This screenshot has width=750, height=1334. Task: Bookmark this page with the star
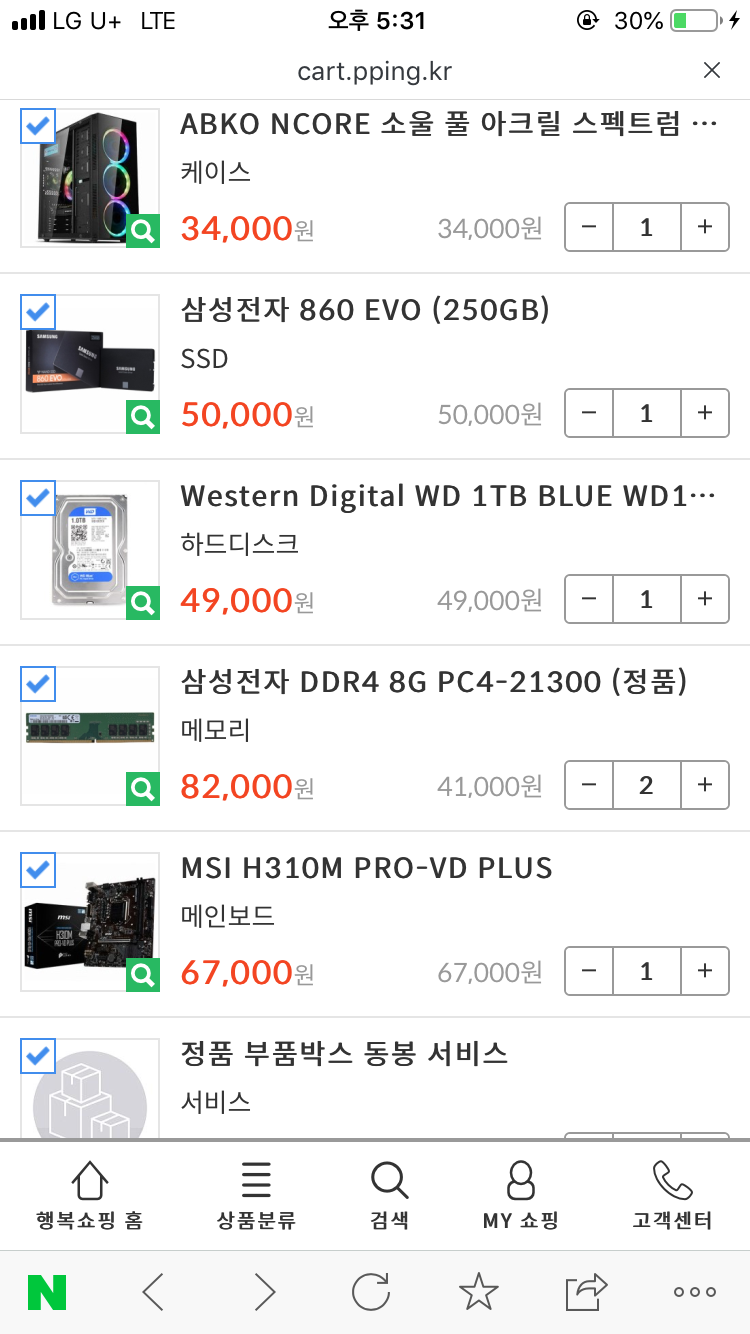pyautogui.click(x=479, y=1292)
